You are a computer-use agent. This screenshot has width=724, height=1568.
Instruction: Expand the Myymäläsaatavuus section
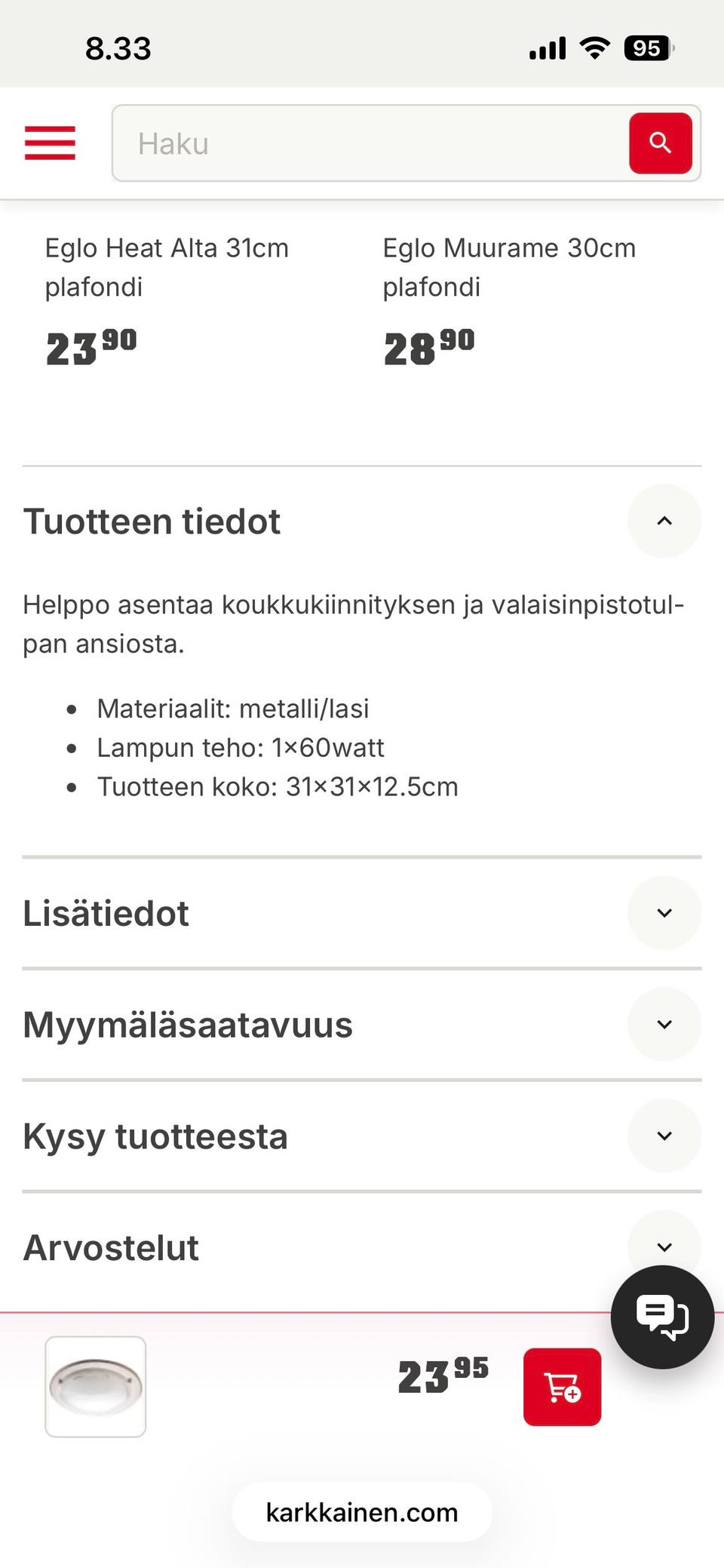click(664, 1024)
